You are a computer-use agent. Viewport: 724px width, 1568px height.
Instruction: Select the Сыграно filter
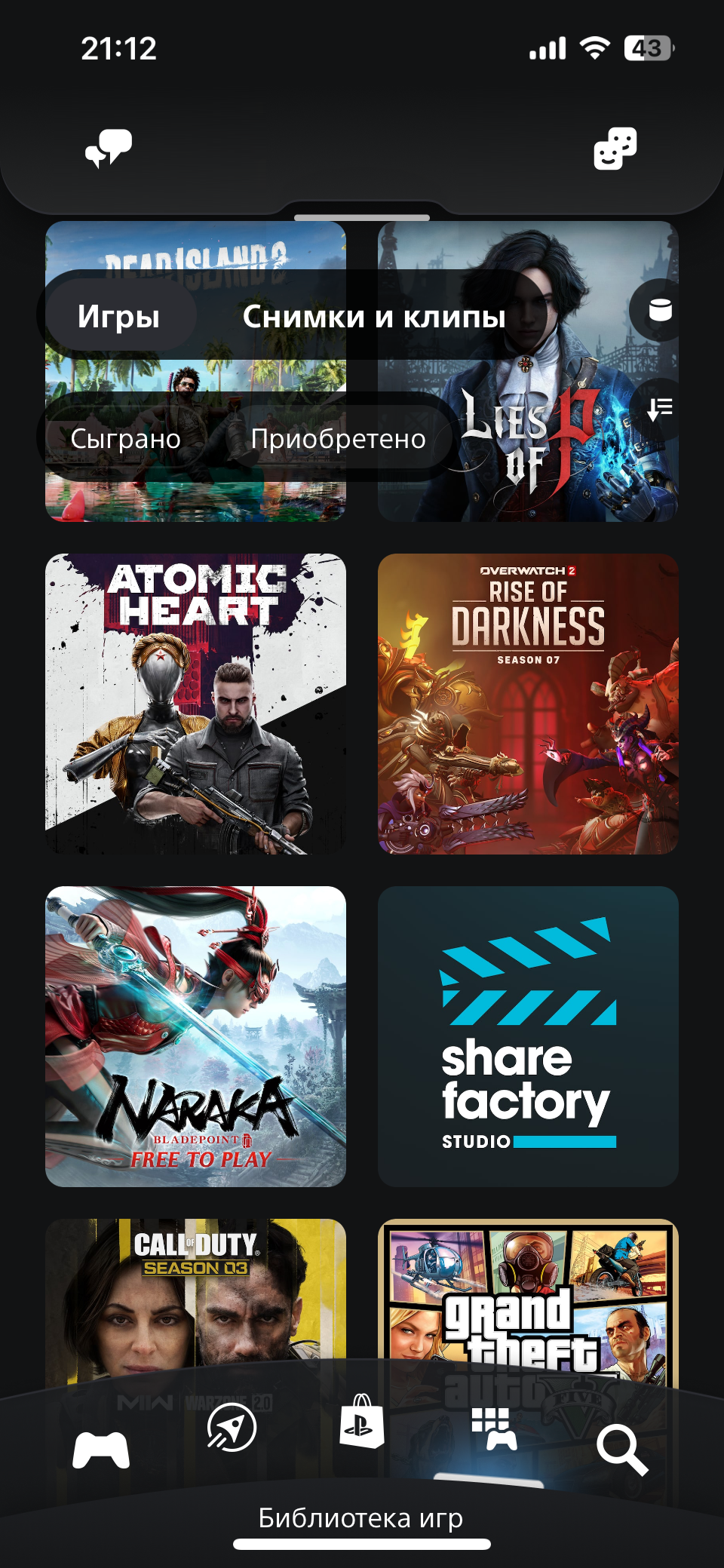pyautogui.click(x=125, y=438)
